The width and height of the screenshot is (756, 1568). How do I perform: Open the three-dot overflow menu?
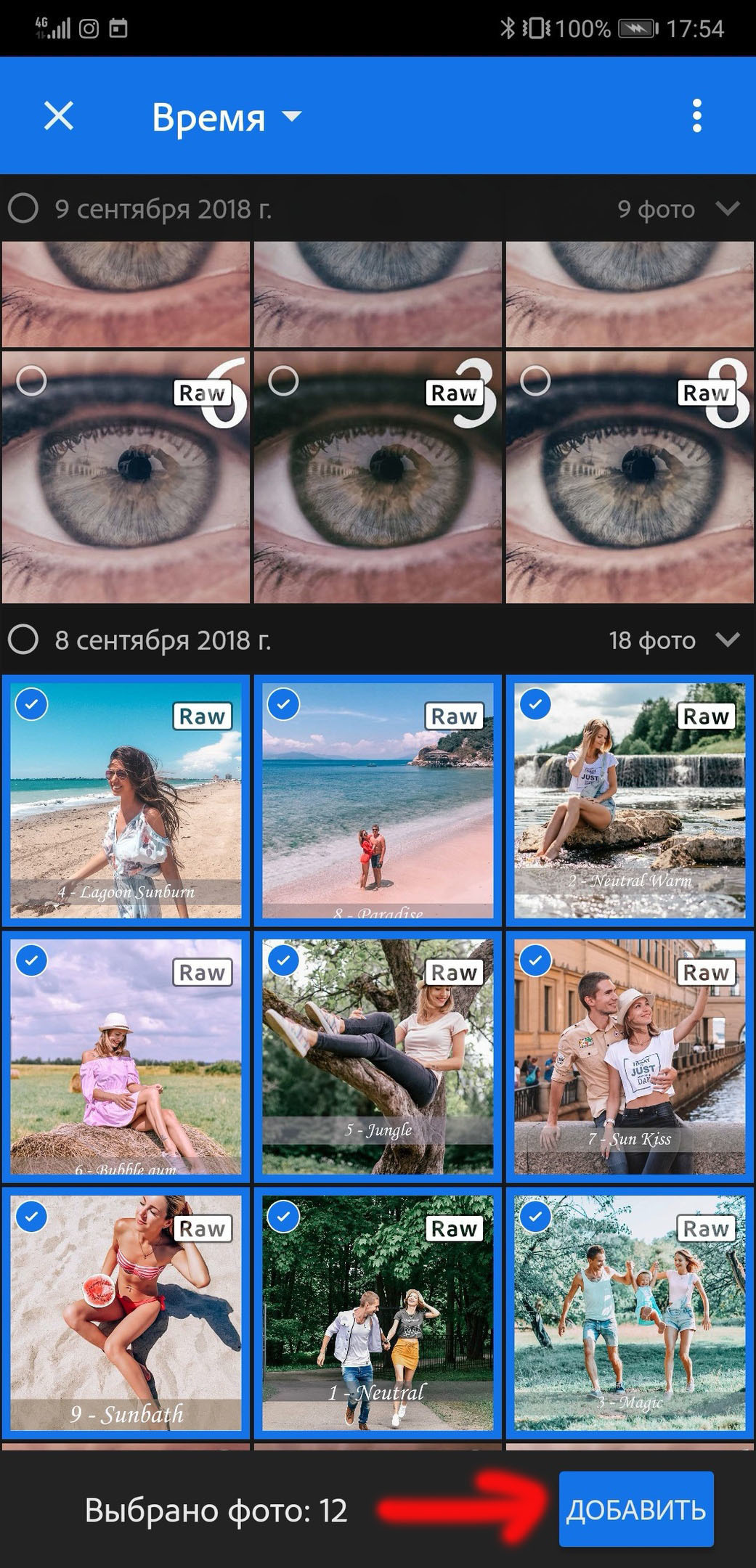(x=696, y=116)
